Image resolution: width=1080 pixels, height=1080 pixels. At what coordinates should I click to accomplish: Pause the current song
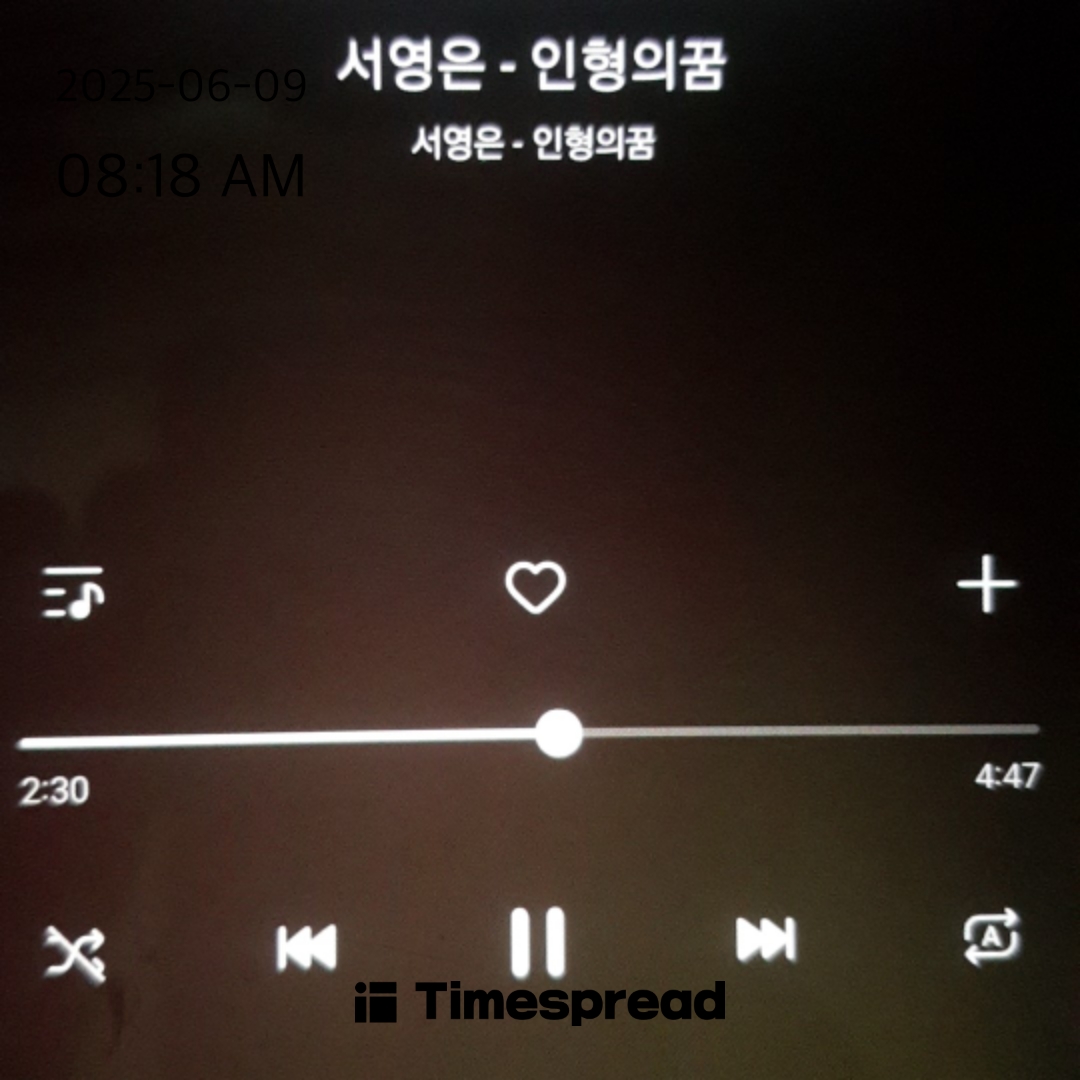(537, 942)
